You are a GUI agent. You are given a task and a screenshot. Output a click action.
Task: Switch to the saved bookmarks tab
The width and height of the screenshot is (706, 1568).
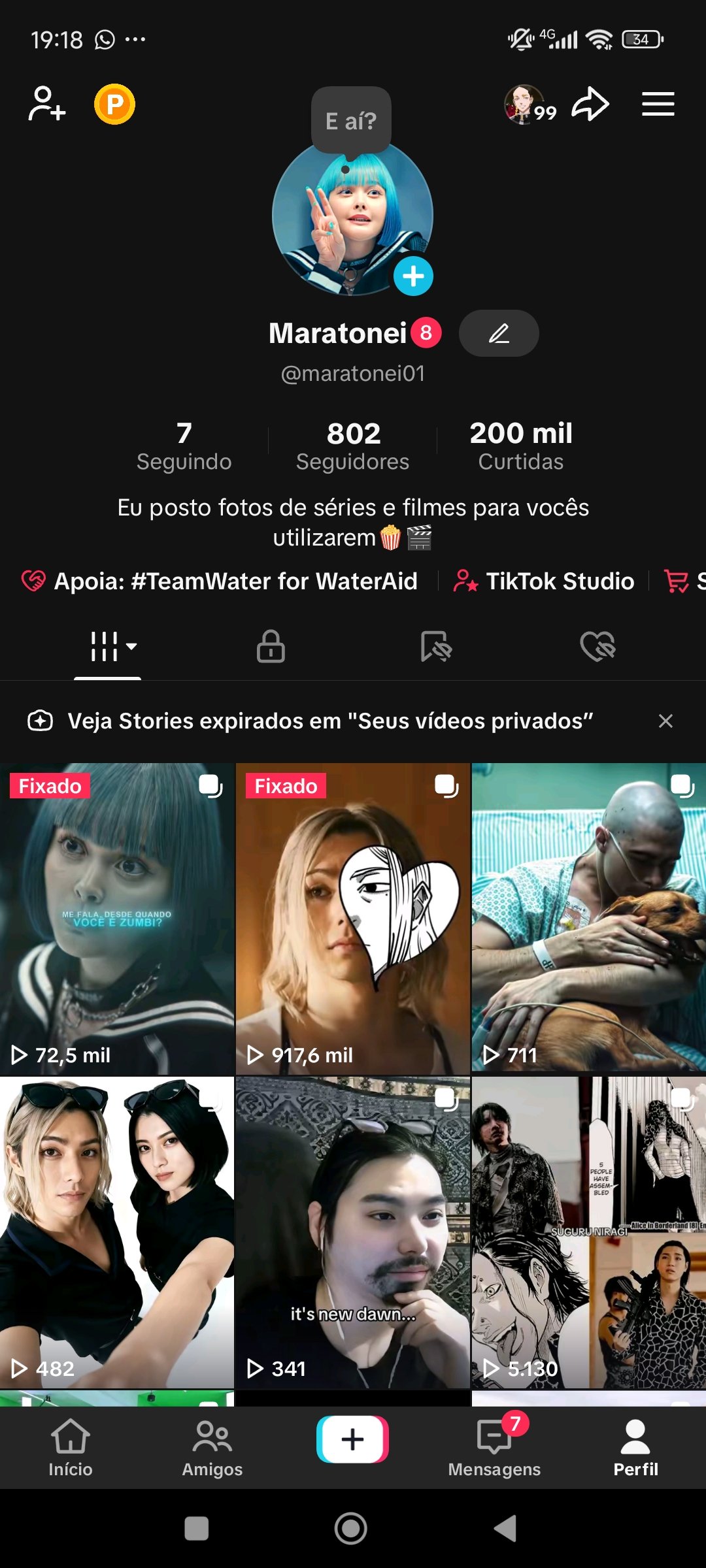(x=435, y=646)
